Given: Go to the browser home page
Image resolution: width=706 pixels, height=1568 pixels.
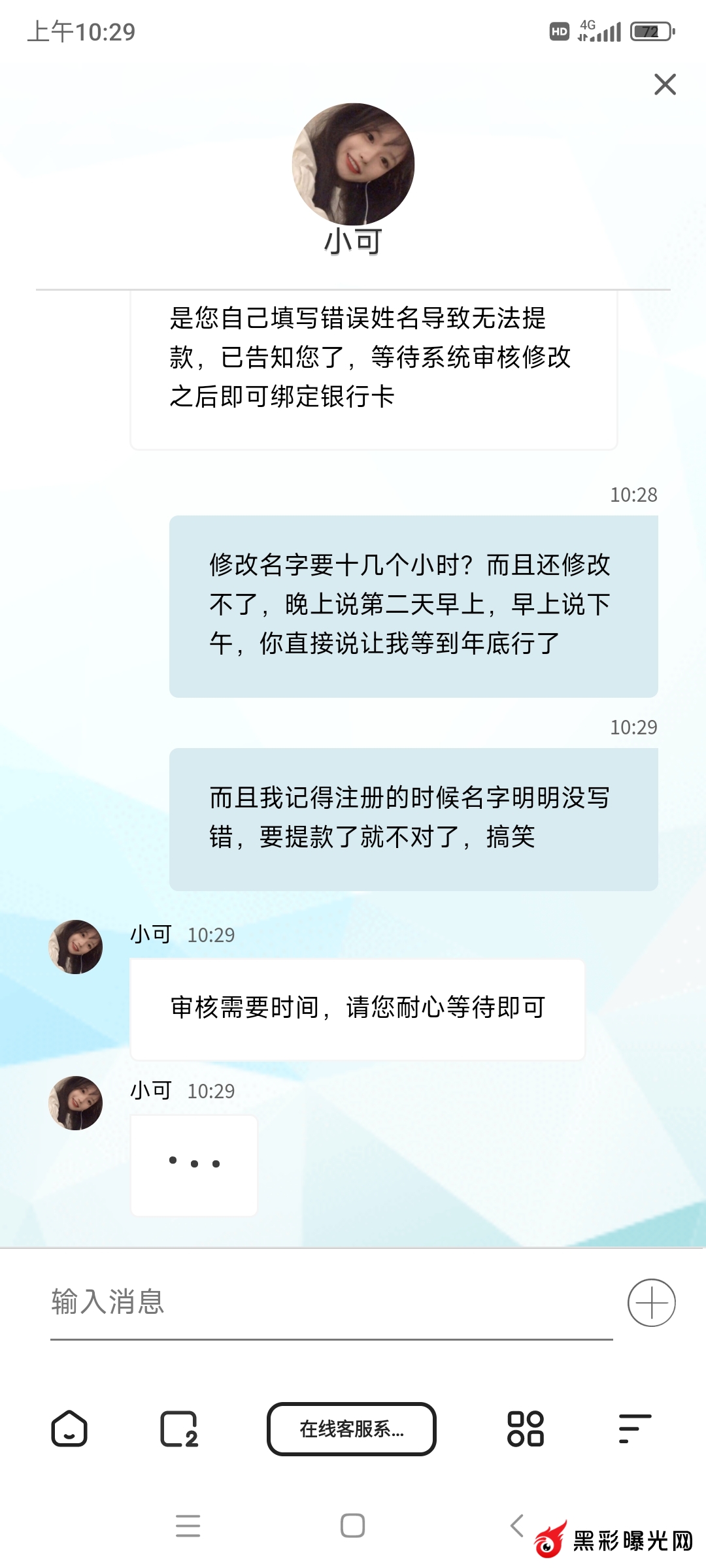Looking at the screenshot, I should (69, 1429).
